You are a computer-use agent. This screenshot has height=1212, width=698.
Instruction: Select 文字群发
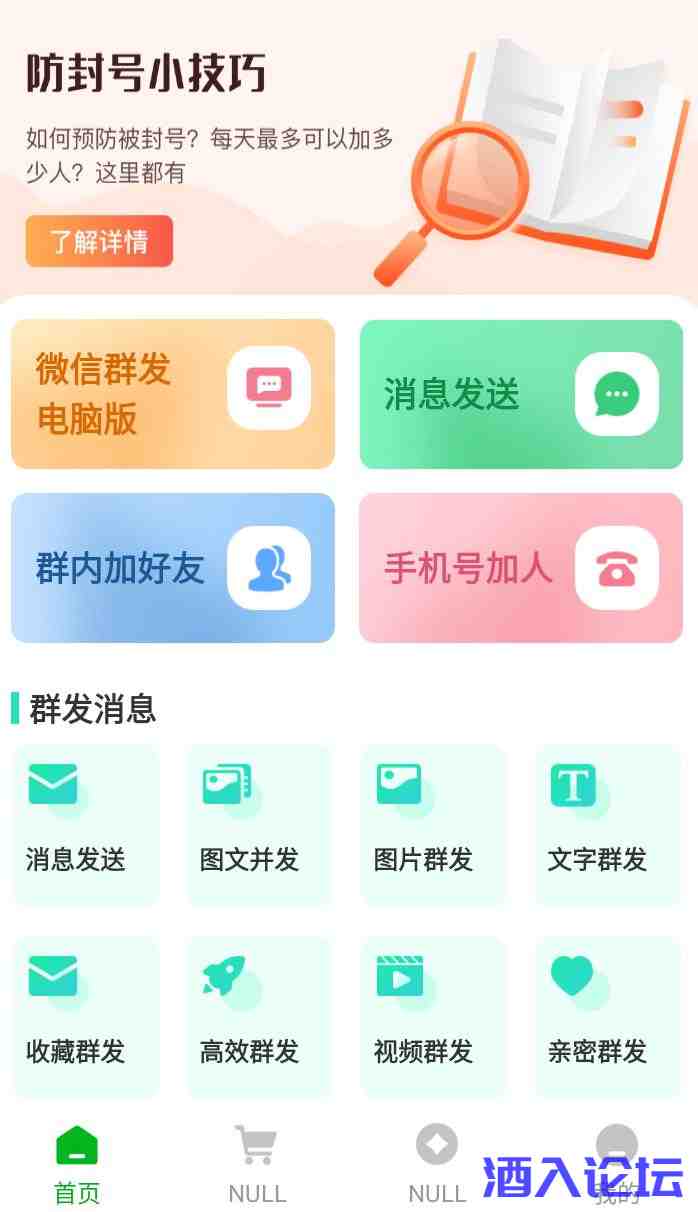[606, 825]
